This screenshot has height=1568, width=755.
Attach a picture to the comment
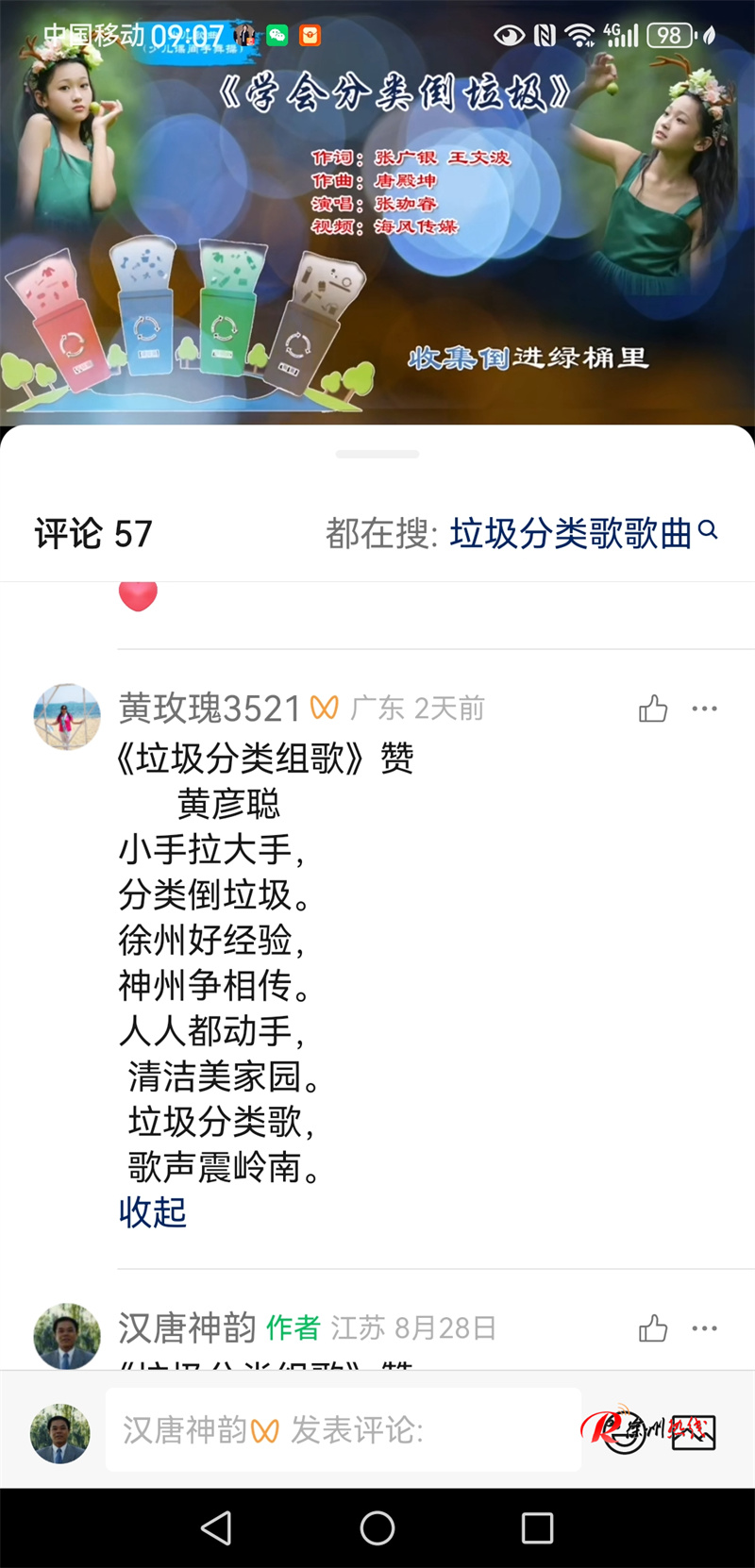694,1432
